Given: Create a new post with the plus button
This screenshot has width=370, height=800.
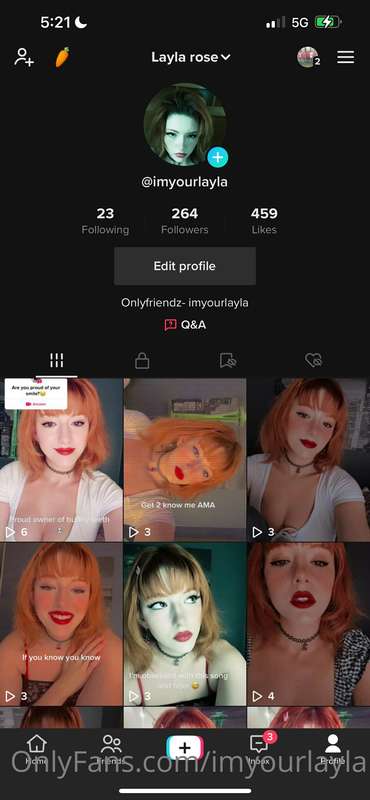Looking at the screenshot, I should 185,748.
